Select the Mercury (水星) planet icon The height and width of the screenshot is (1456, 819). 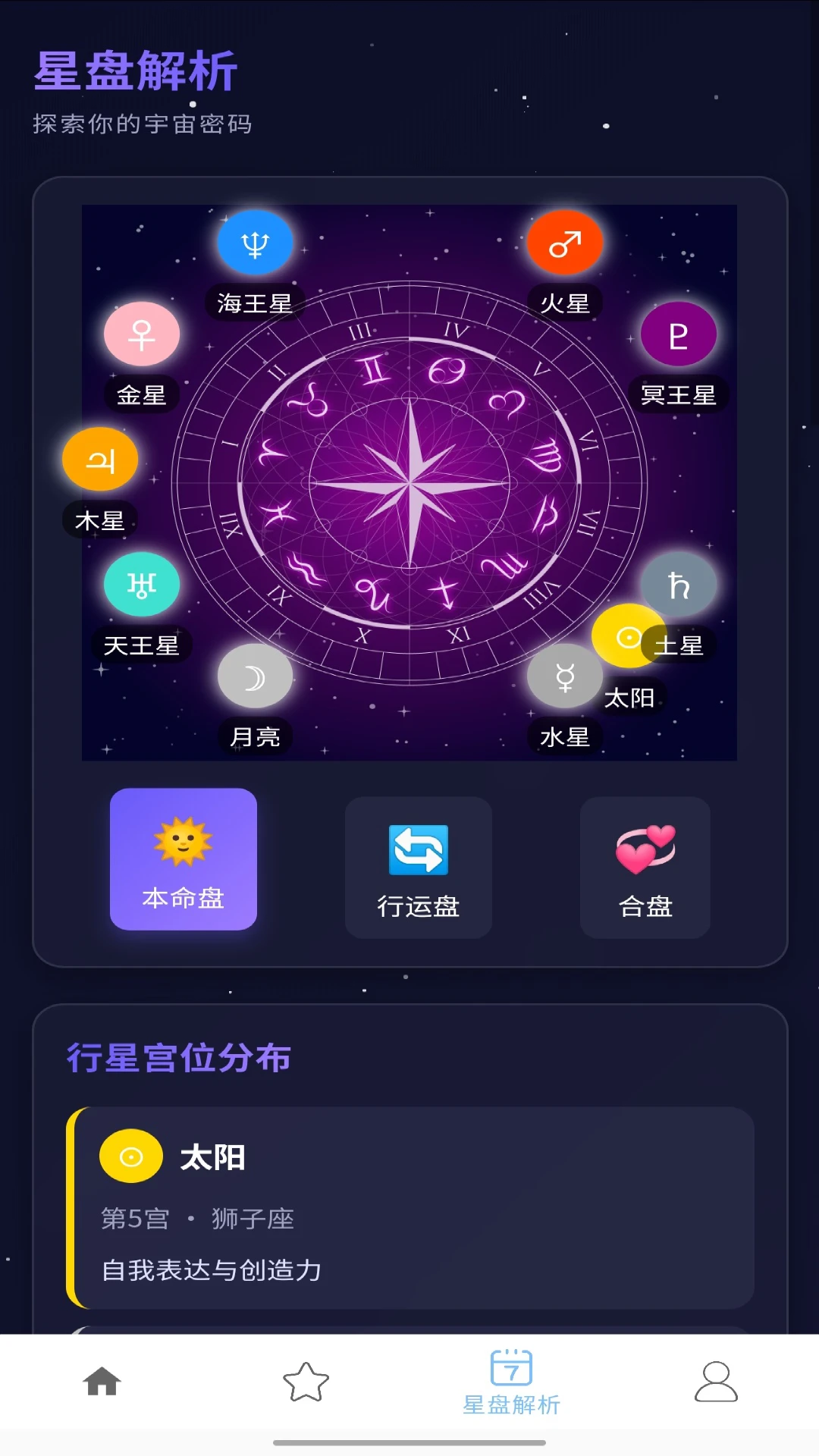tap(565, 676)
